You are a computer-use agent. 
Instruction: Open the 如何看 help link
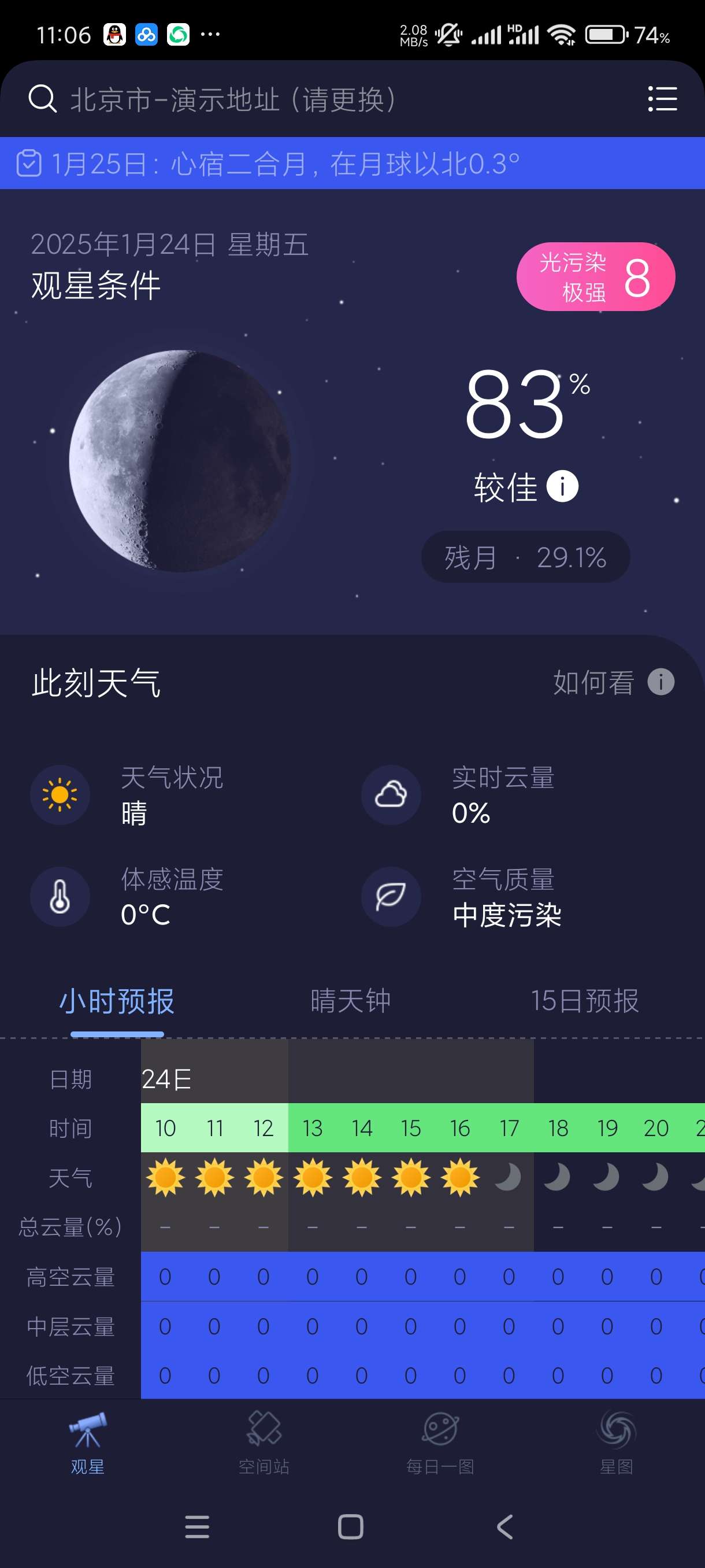[612, 682]
